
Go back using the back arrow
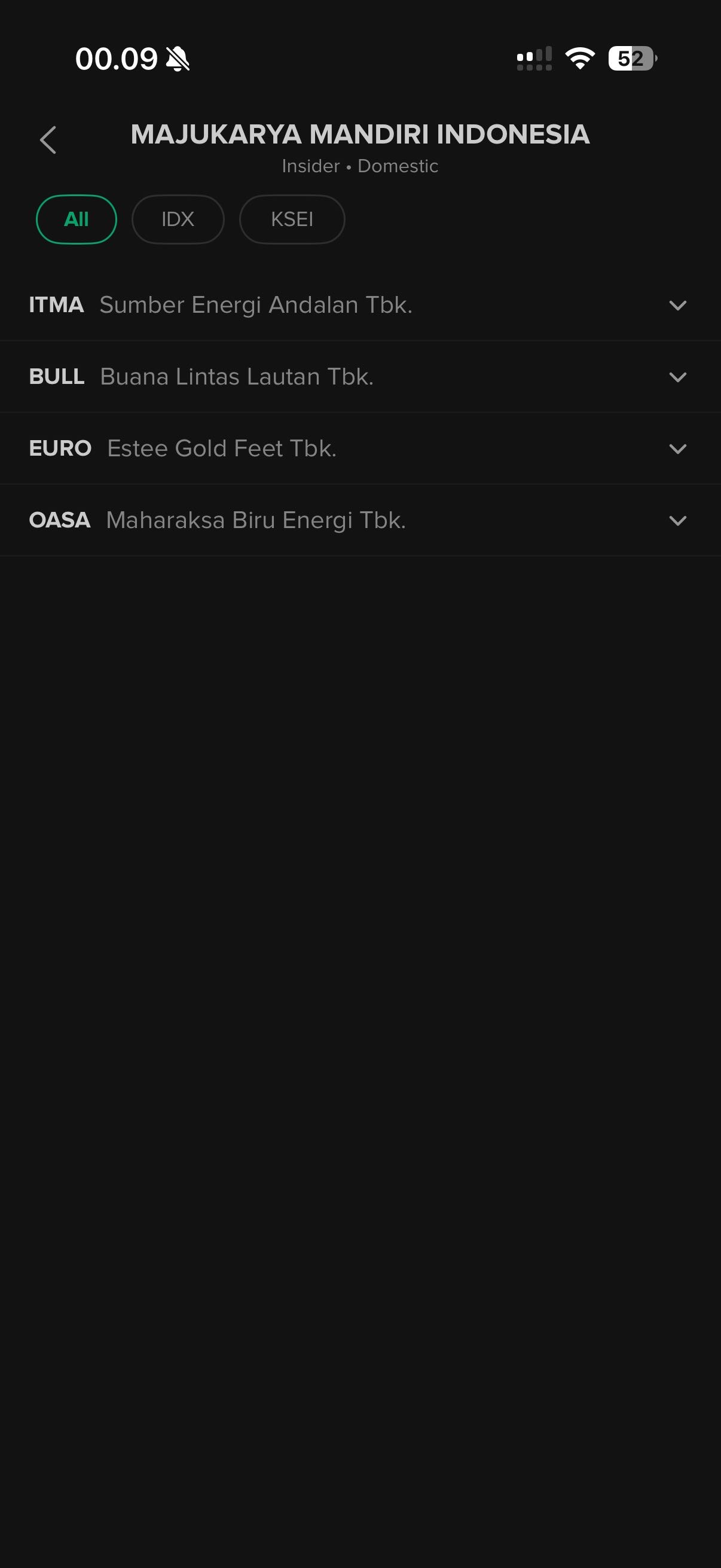coord(50,139)
